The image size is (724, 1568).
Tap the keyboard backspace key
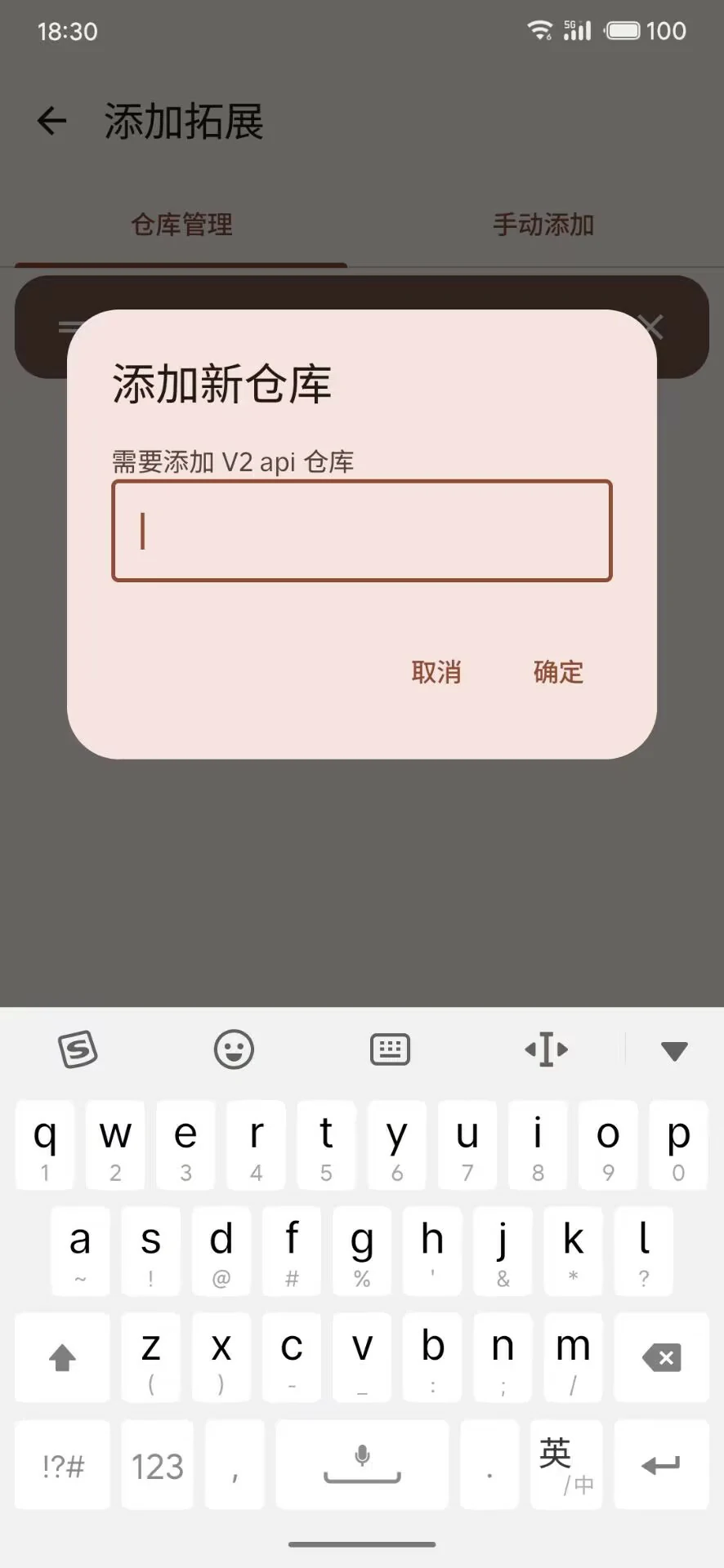click(x=661, y=1357)
